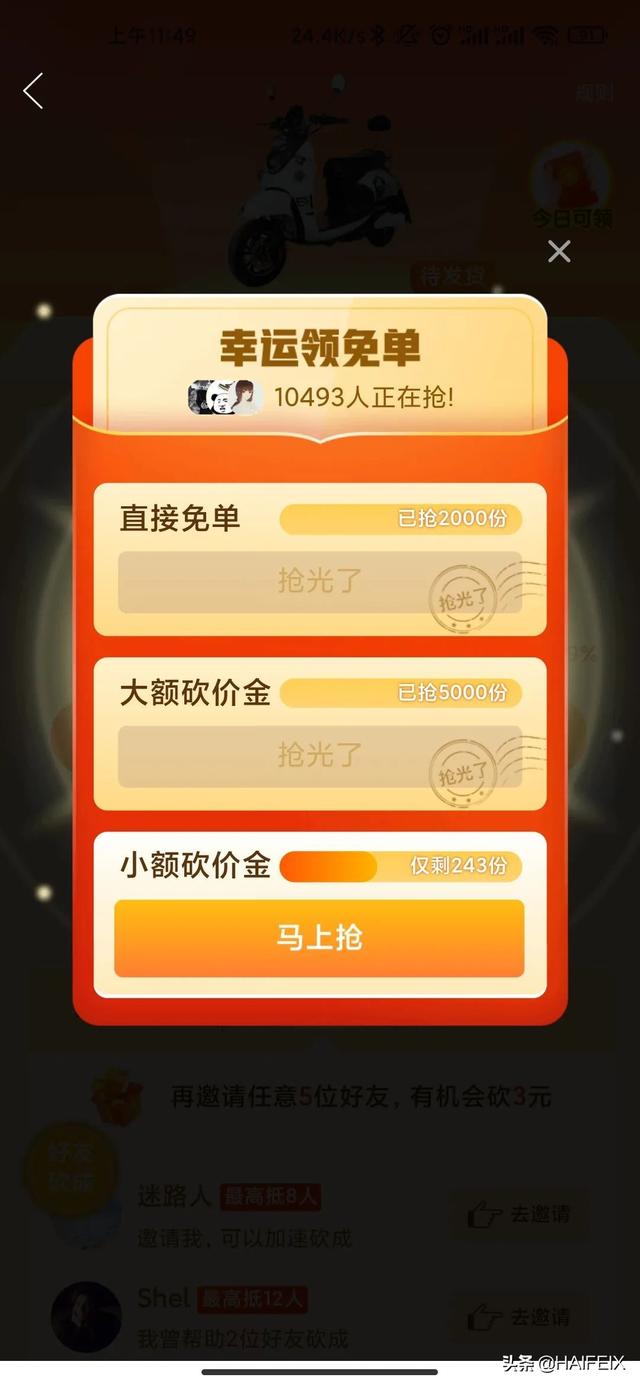The height and width of the screenshot is (1387, 640).
Task: Tap the 马上抢 button
Action: [319, 938]
